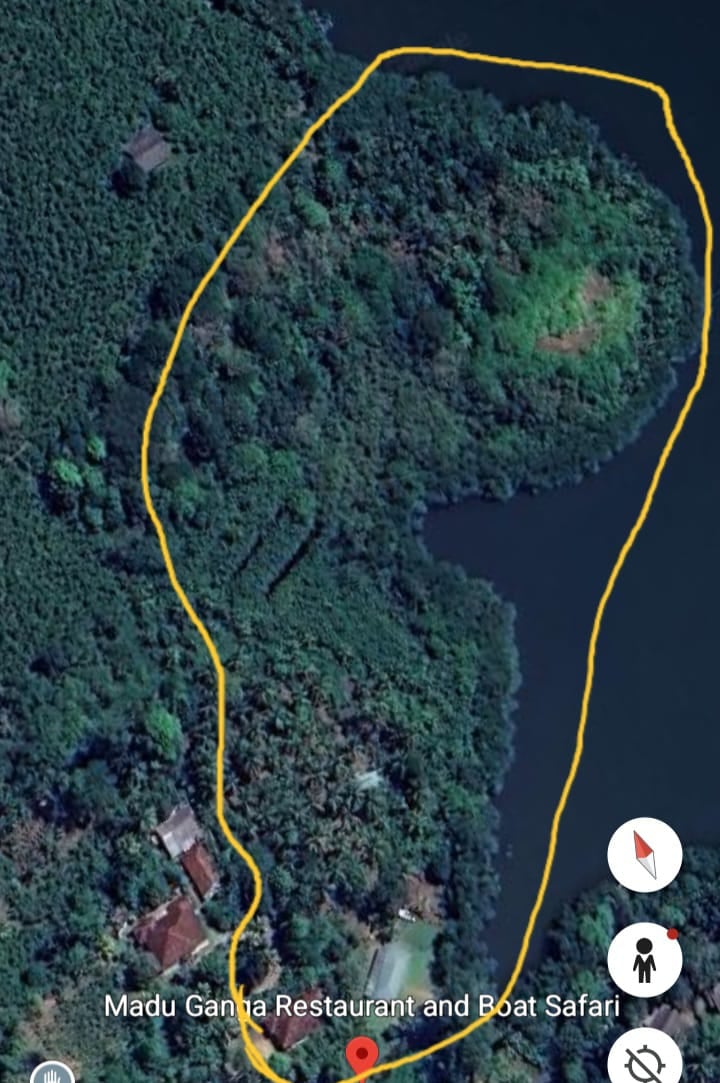
Task: Tap the compass to reset map orientation
Action: 645,855
